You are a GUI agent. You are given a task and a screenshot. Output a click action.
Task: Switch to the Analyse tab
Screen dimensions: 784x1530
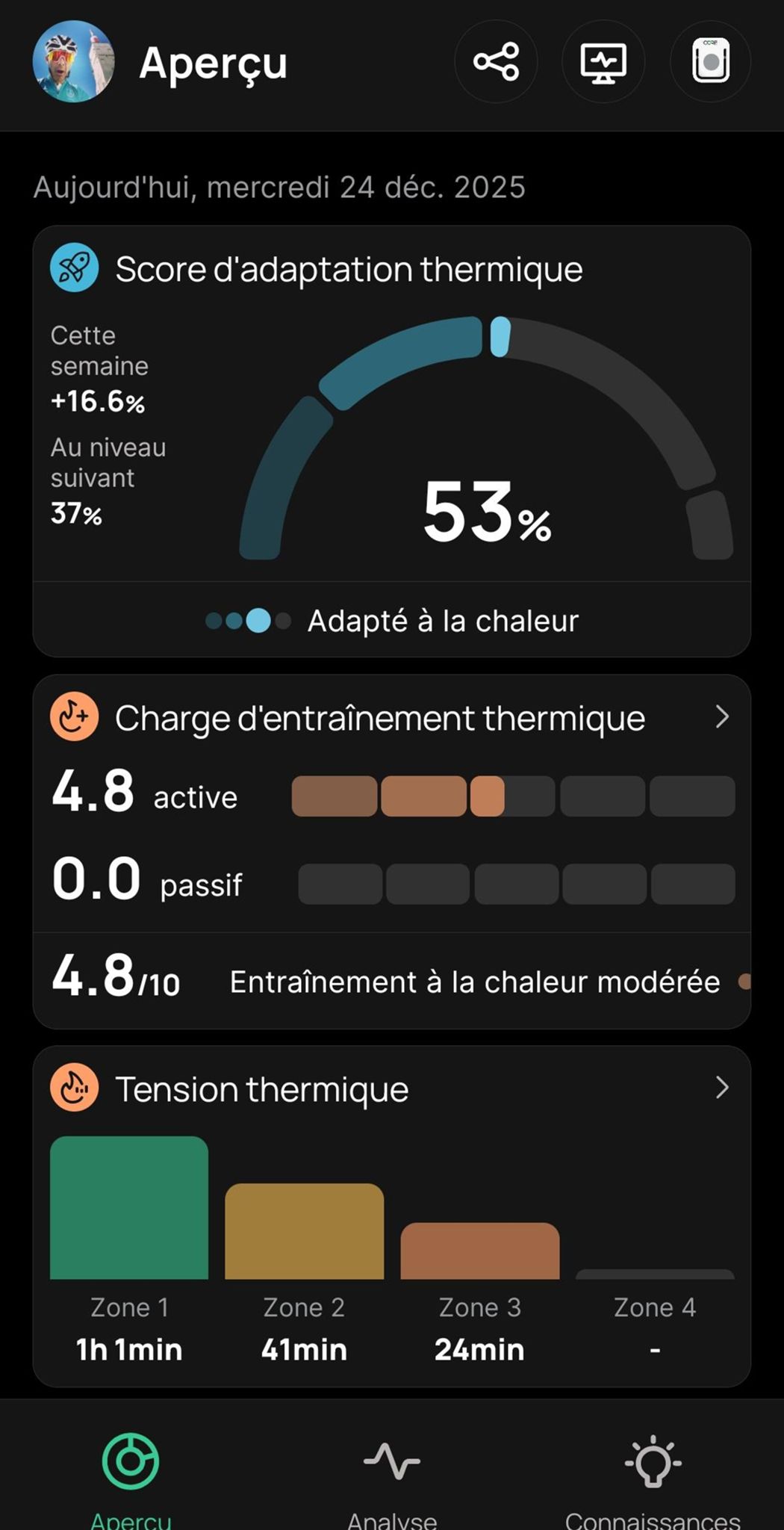(x=392, y=1475)
